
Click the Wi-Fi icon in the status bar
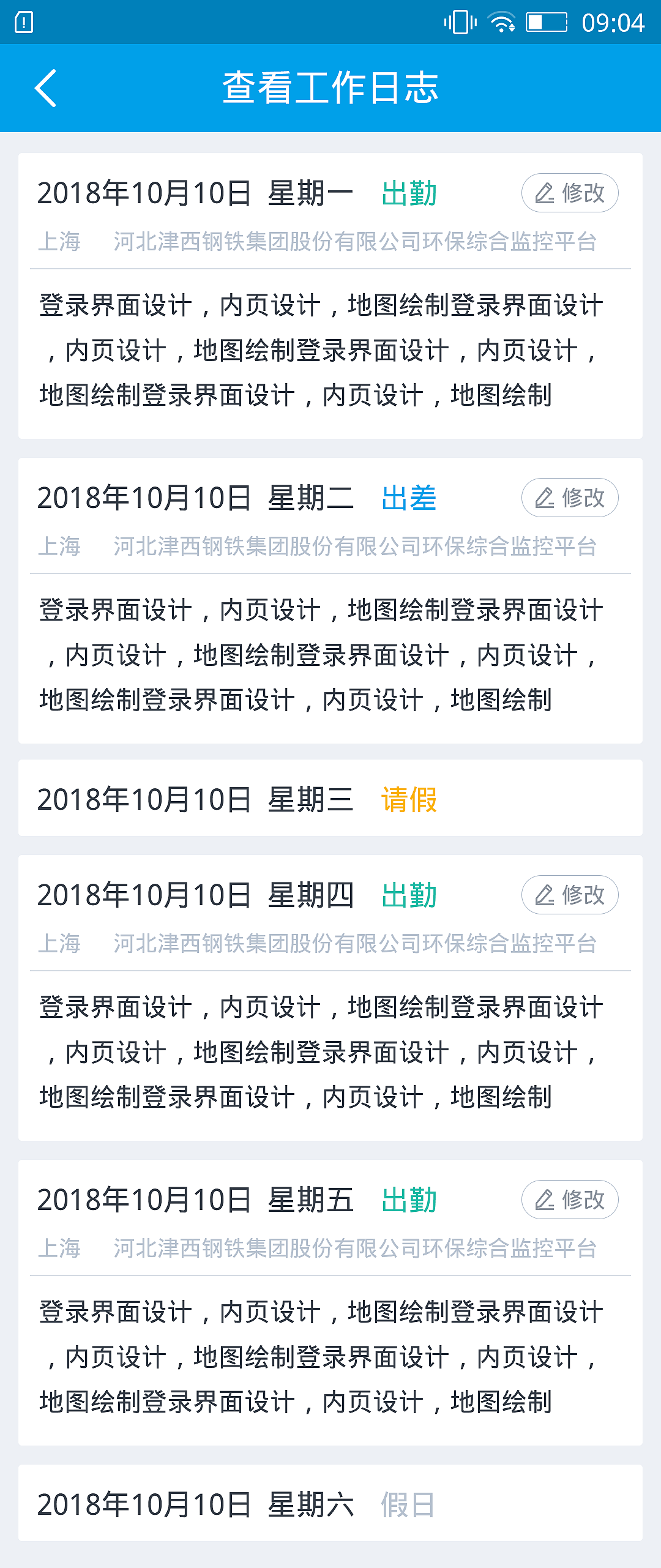(x=500, y=23)
